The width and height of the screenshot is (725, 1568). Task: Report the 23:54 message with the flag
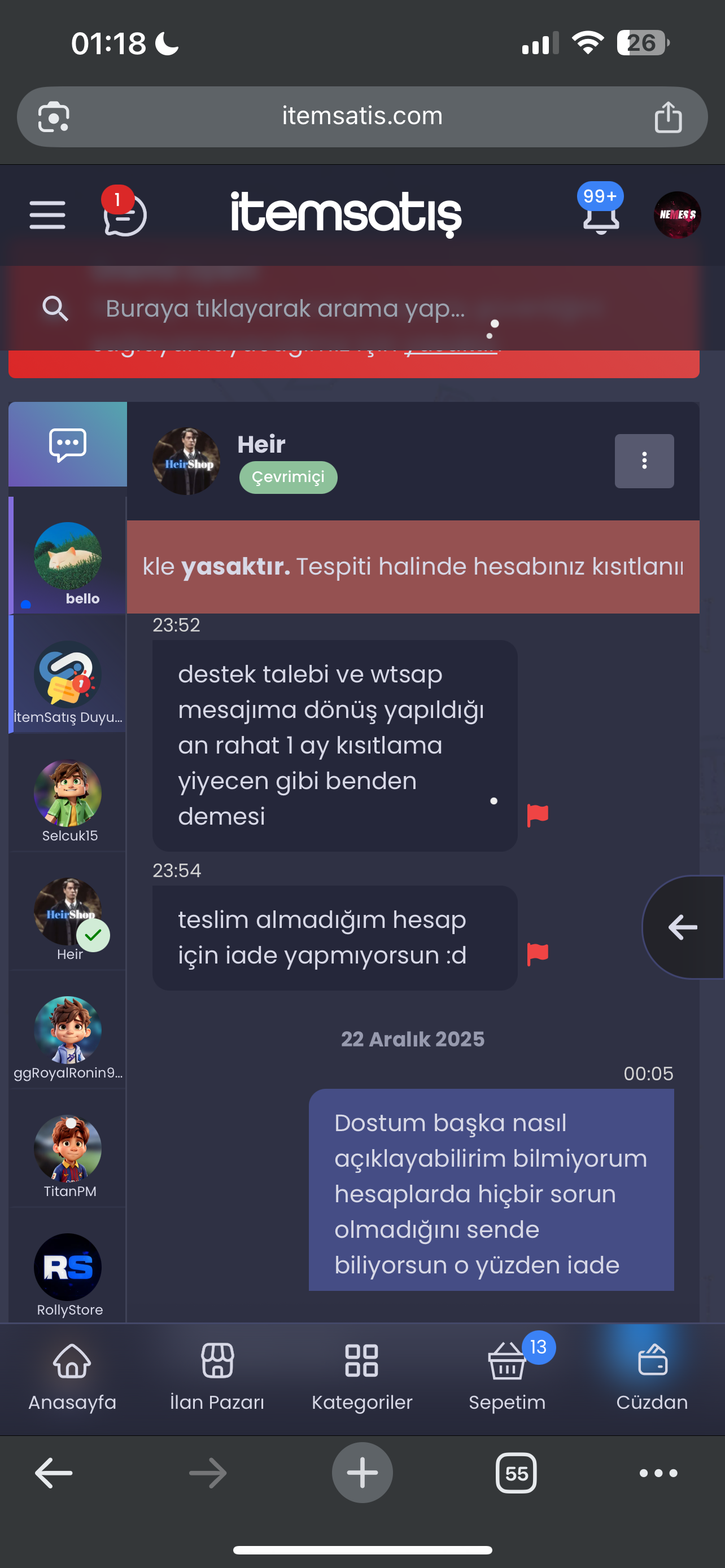[x=538, y=953]
